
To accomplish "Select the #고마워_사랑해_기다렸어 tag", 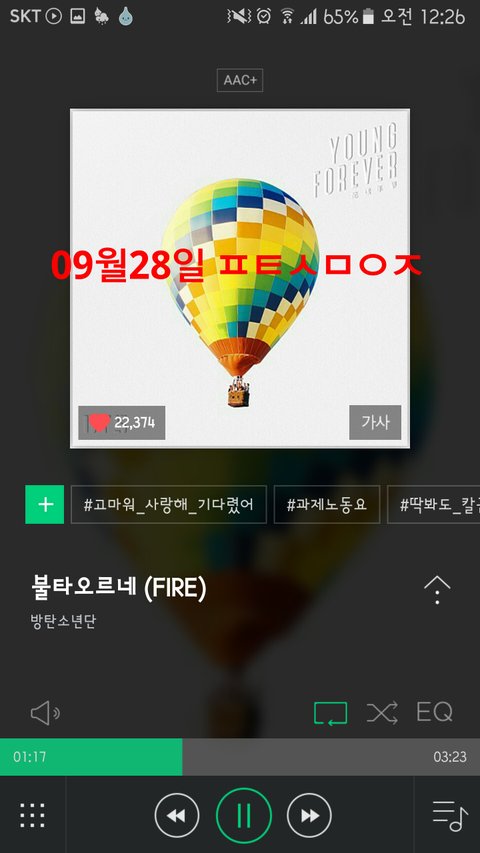I will (169, 504).
